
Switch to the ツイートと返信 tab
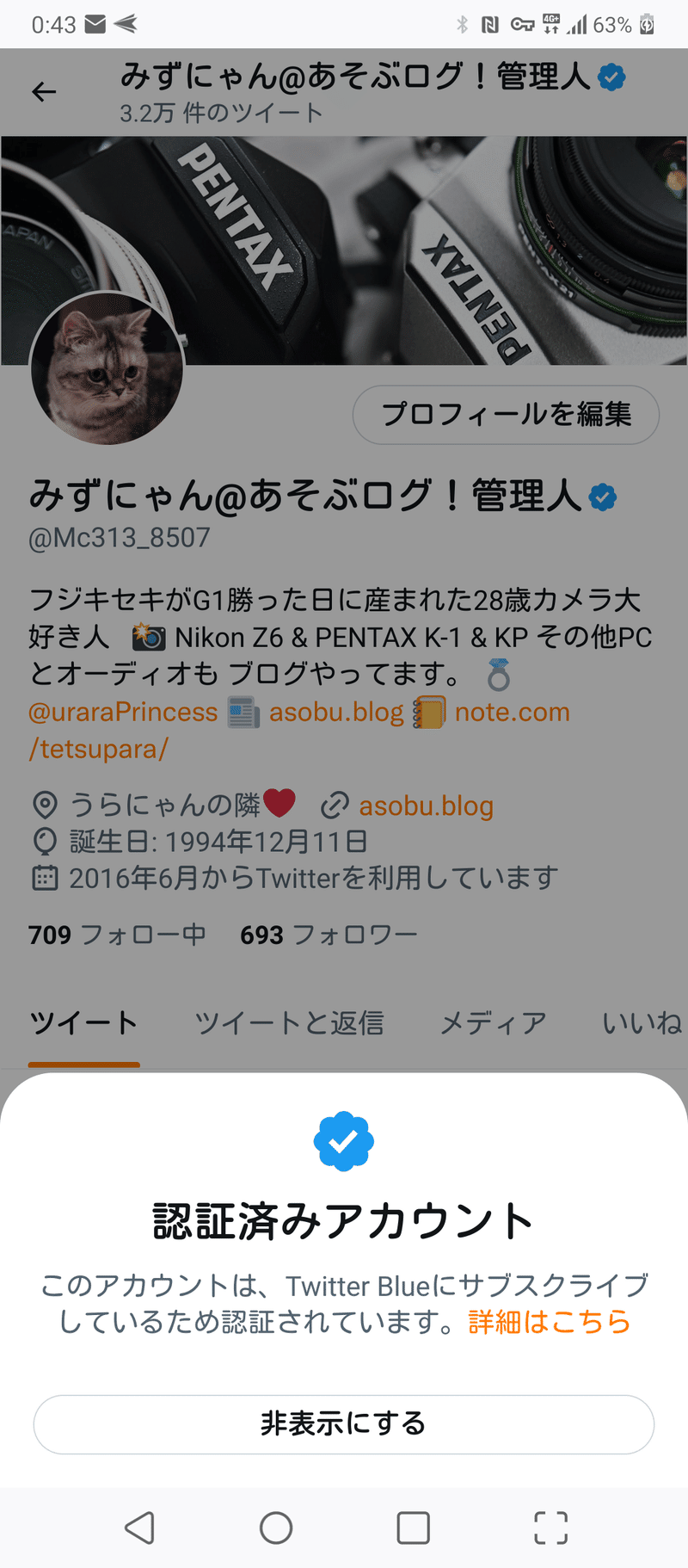pyautogui.click(x=289, y=1022)
